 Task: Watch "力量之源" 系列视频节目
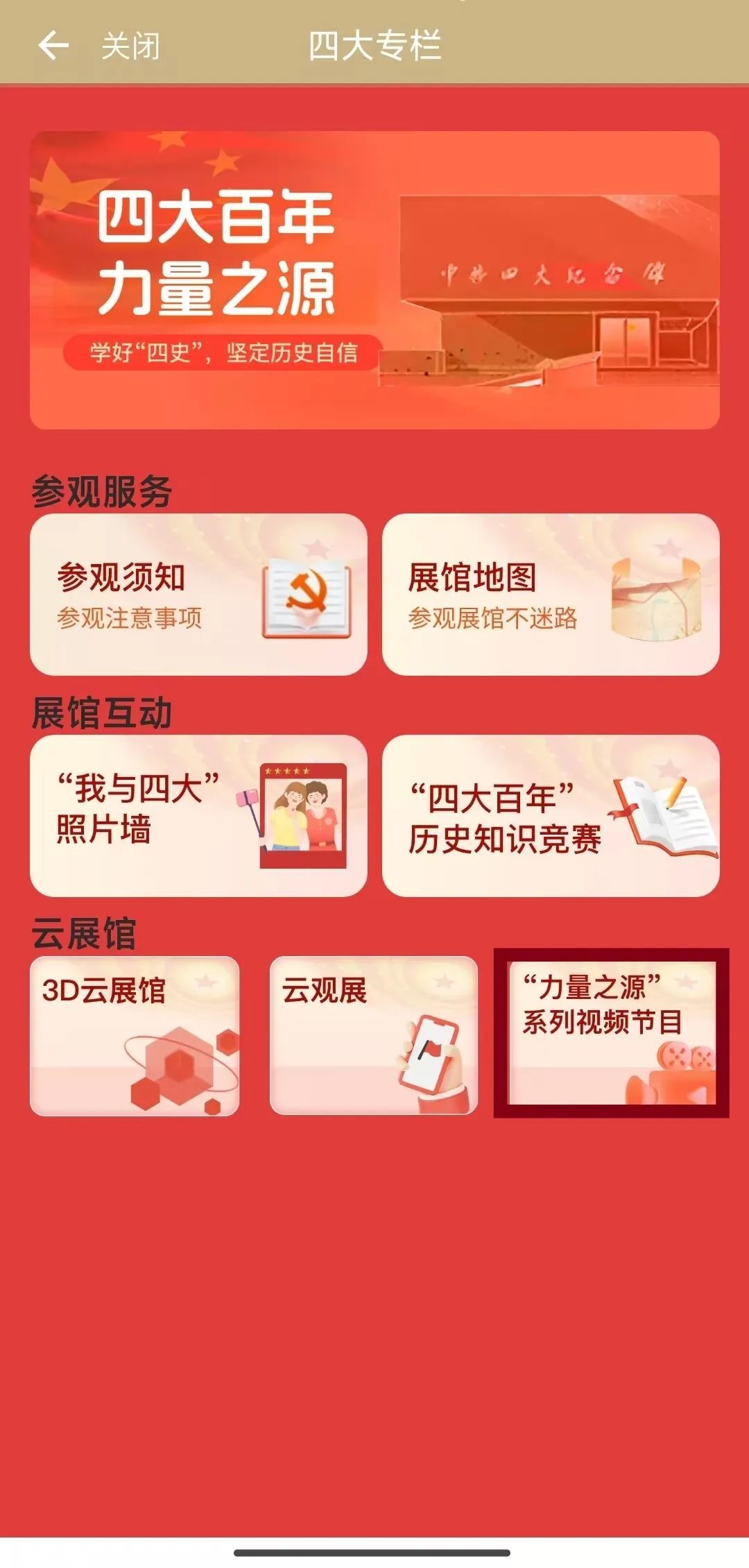point(611,1033)
